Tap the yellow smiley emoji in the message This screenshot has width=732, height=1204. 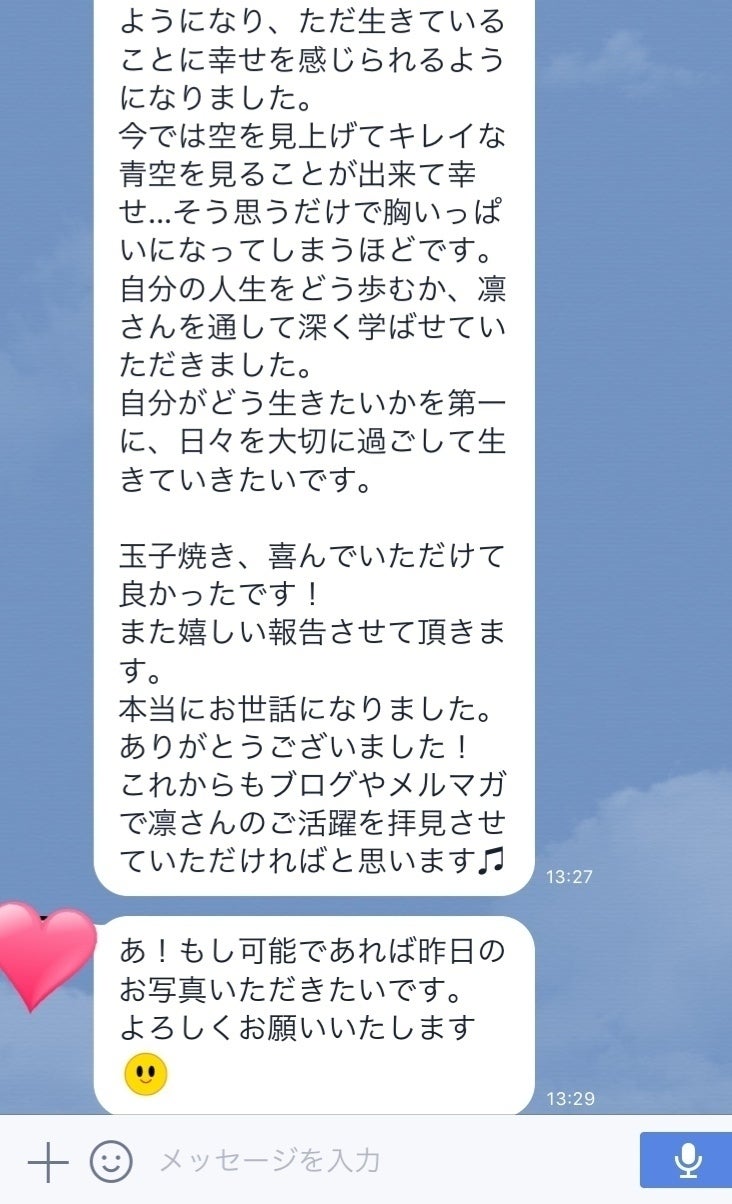[146, 1072]
